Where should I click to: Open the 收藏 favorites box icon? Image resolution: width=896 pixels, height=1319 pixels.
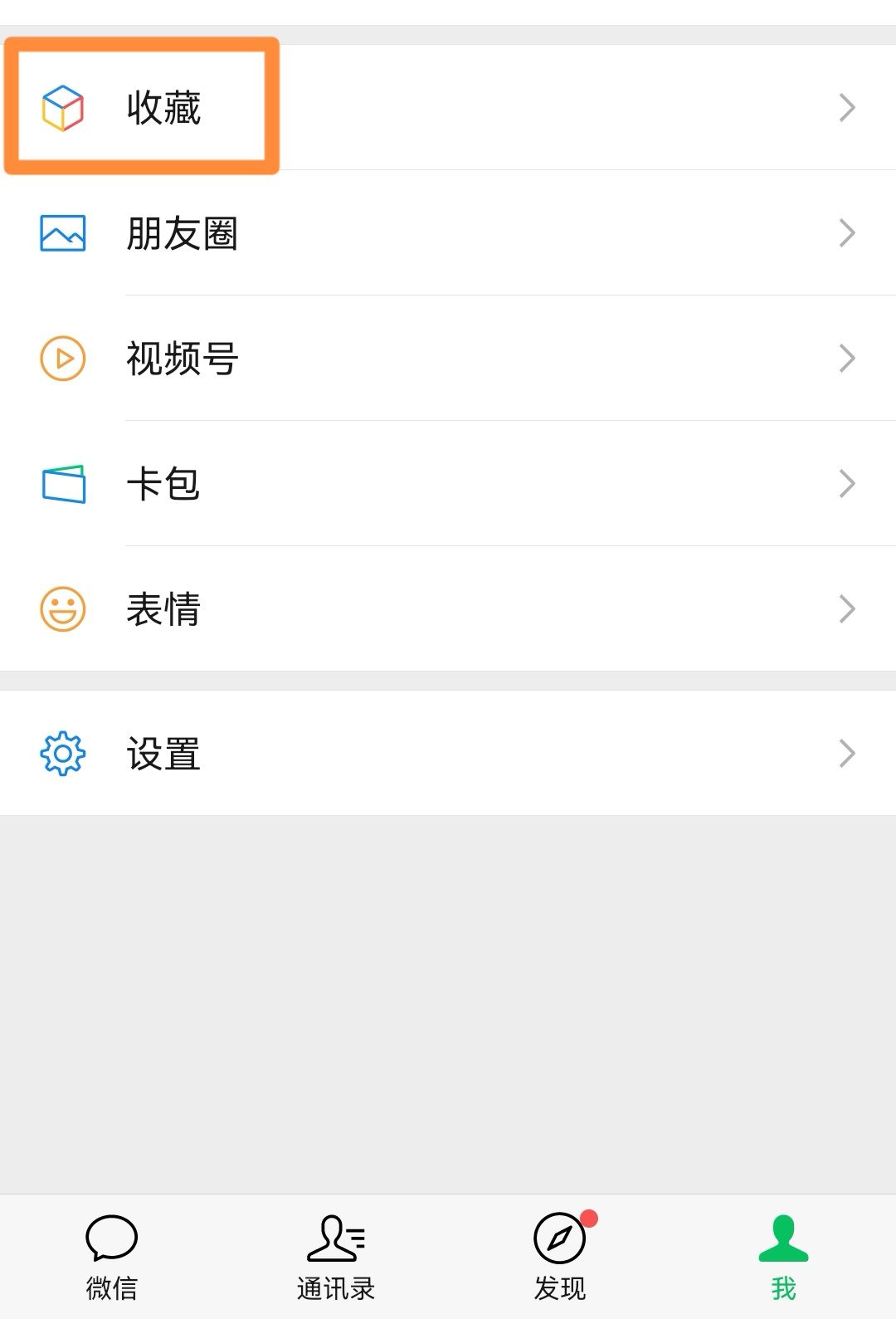pyautogui.click(x=61, y=106)
